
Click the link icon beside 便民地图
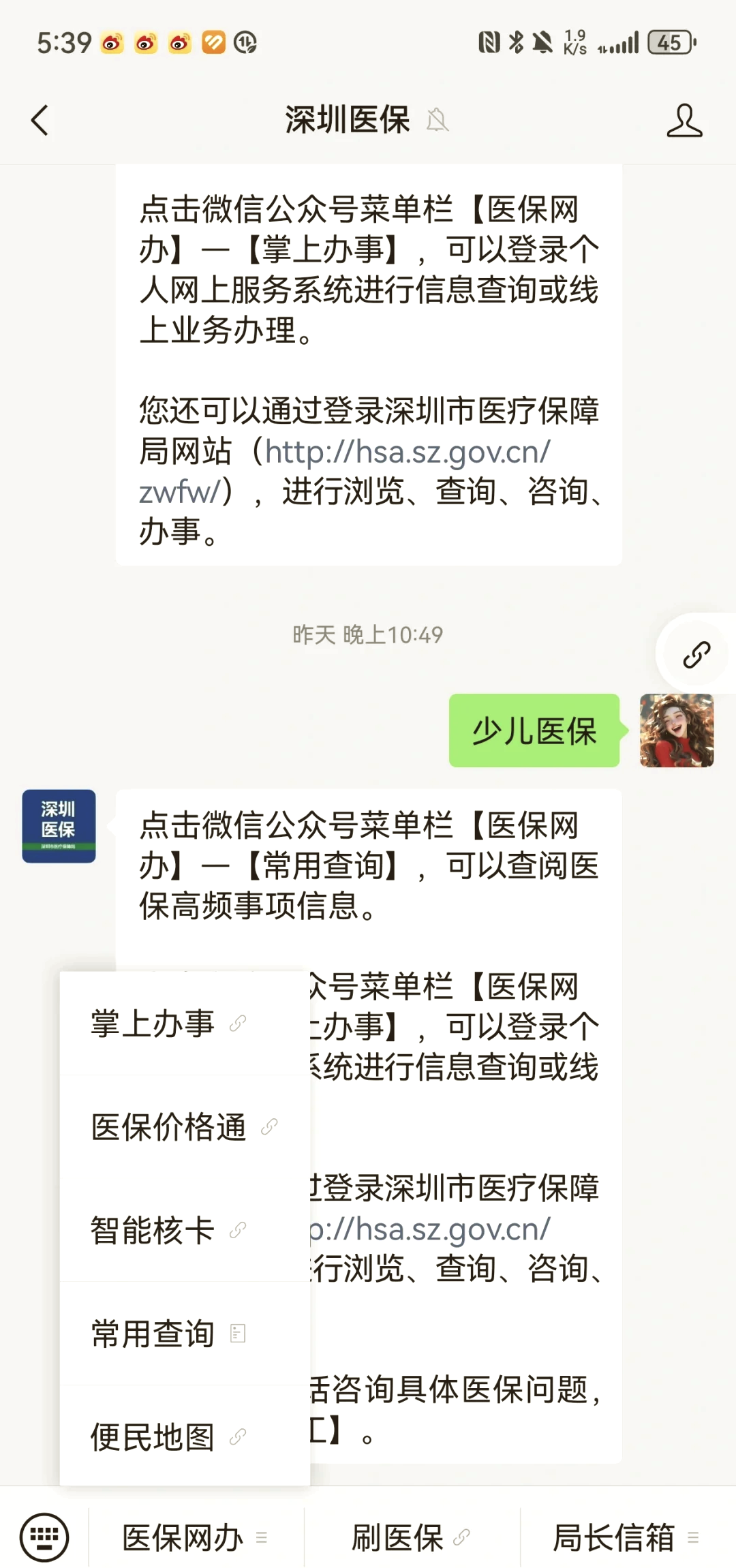pos(236,1436)
